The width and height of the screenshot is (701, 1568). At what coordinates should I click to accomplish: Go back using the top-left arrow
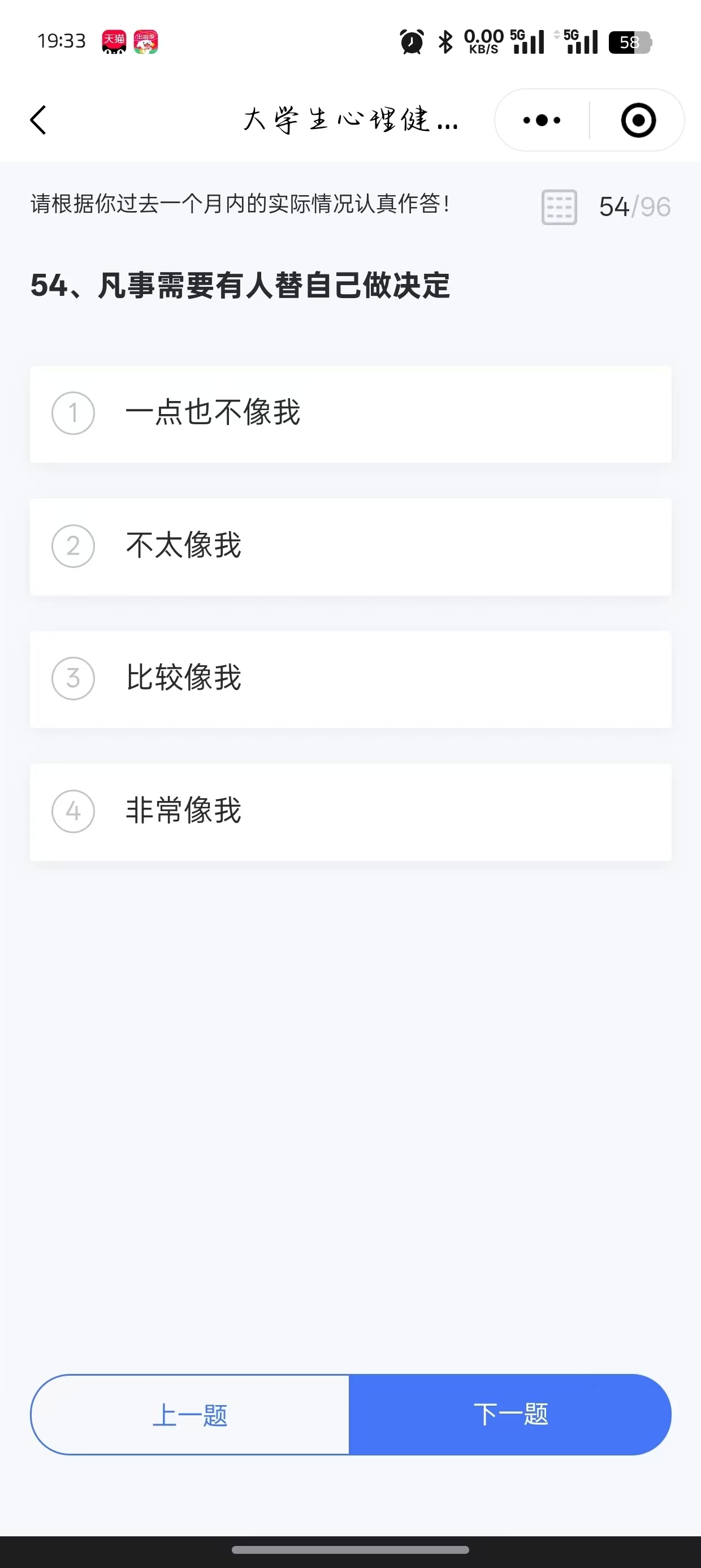pos(38,120)
